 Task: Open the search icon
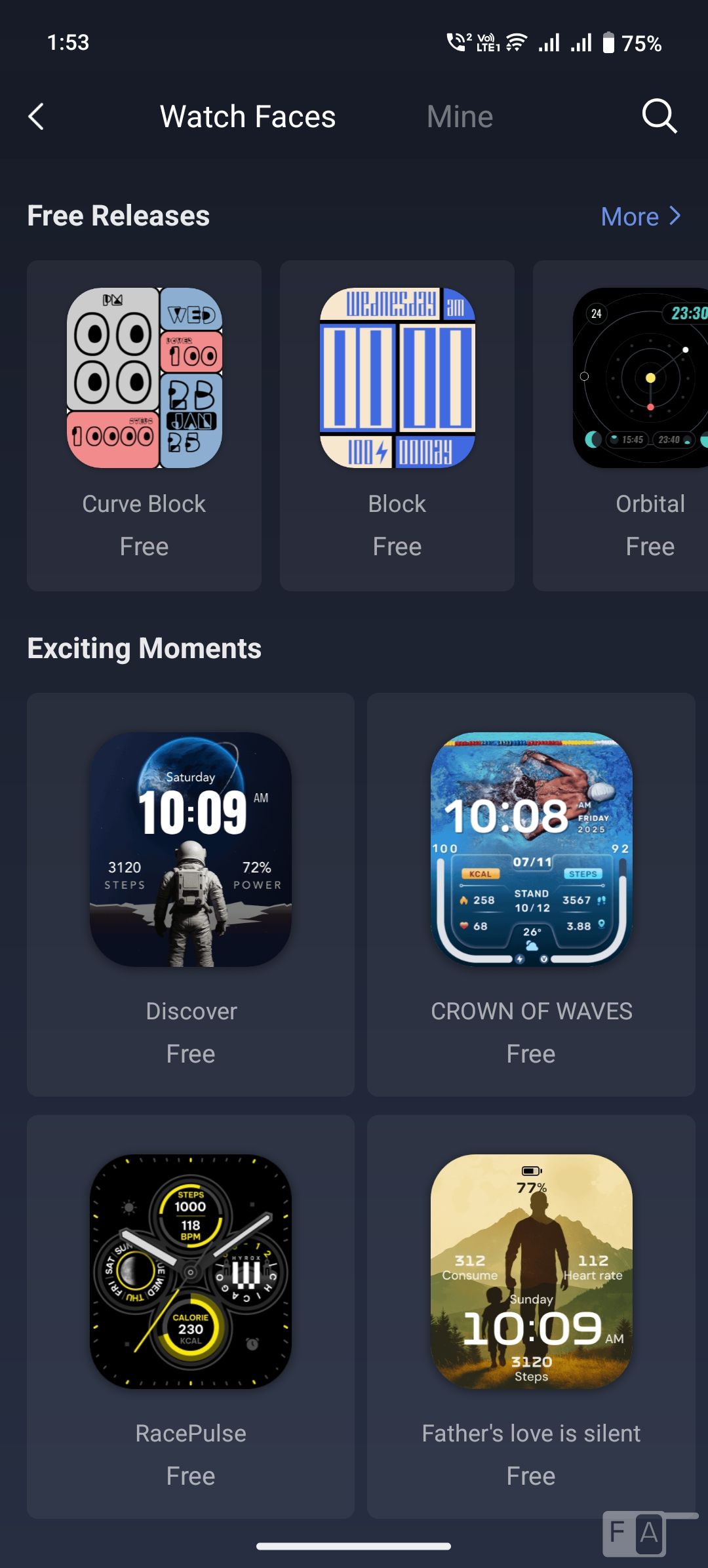click(659, 117)
